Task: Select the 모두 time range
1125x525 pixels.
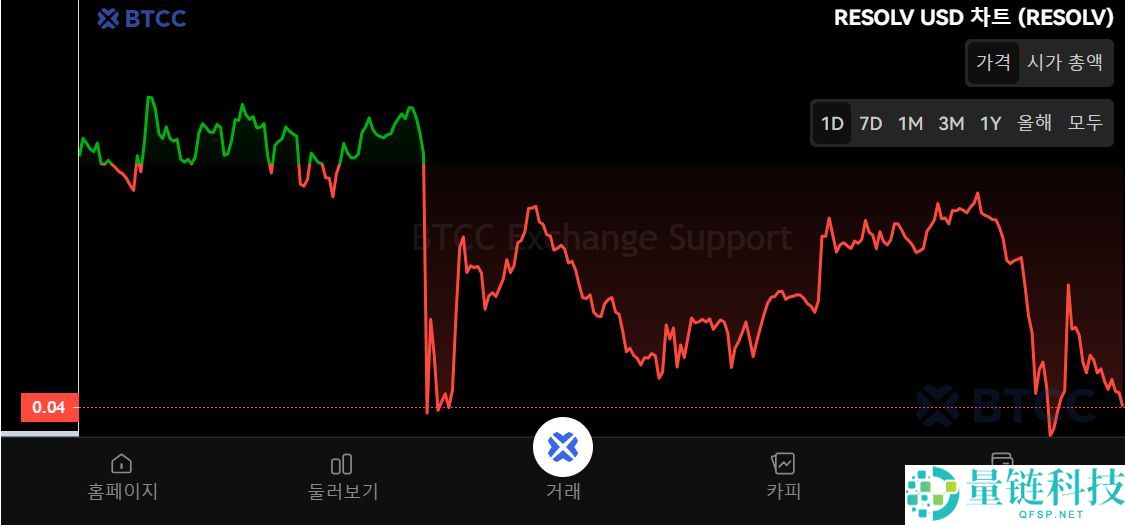Action: click(1085, 123)
